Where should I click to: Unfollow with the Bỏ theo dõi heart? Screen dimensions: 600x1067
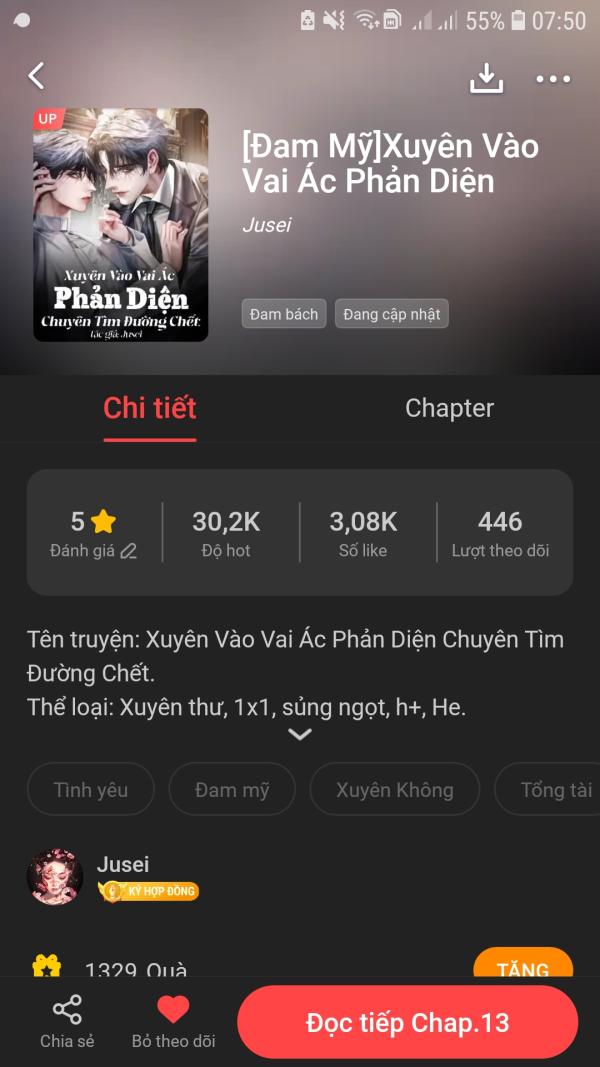173,1022
